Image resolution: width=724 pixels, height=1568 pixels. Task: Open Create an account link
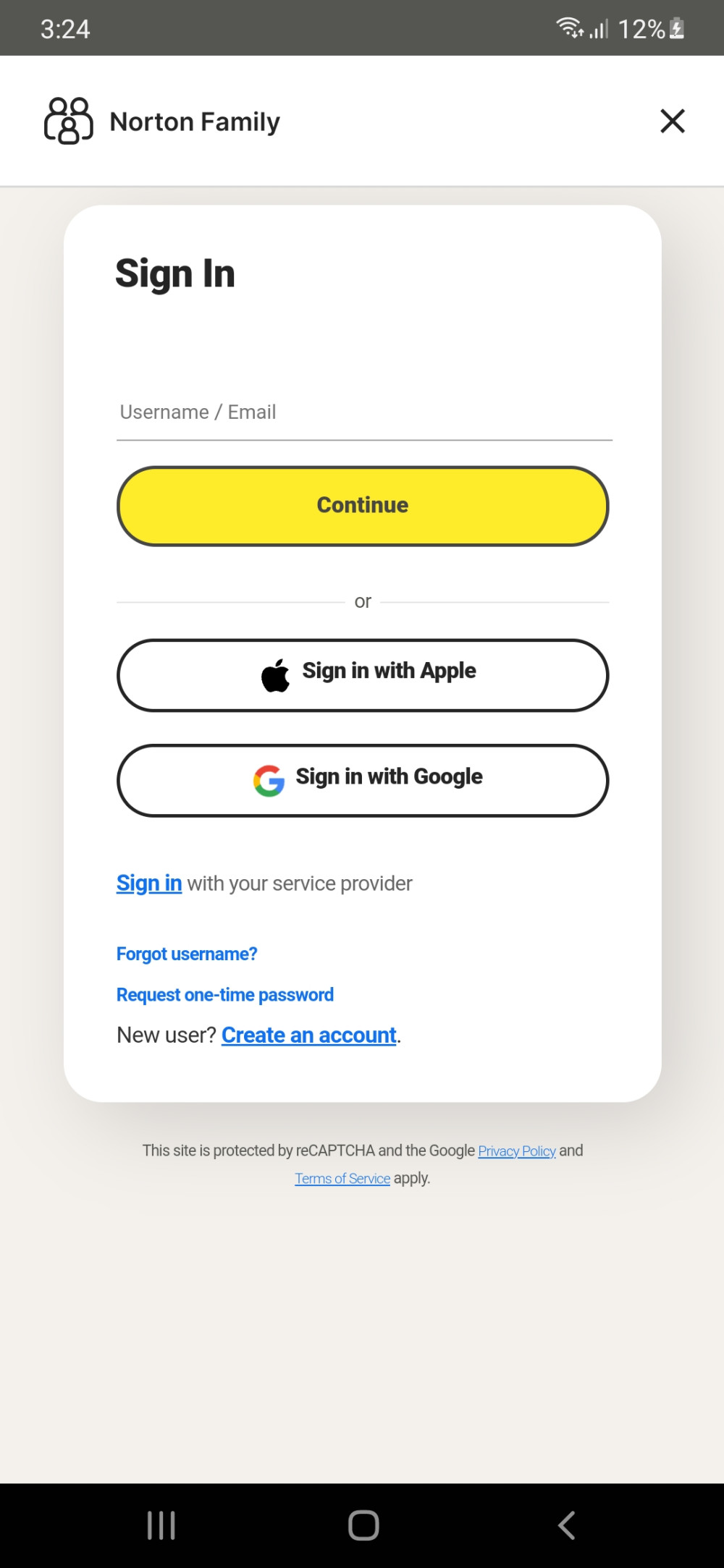308,1035
